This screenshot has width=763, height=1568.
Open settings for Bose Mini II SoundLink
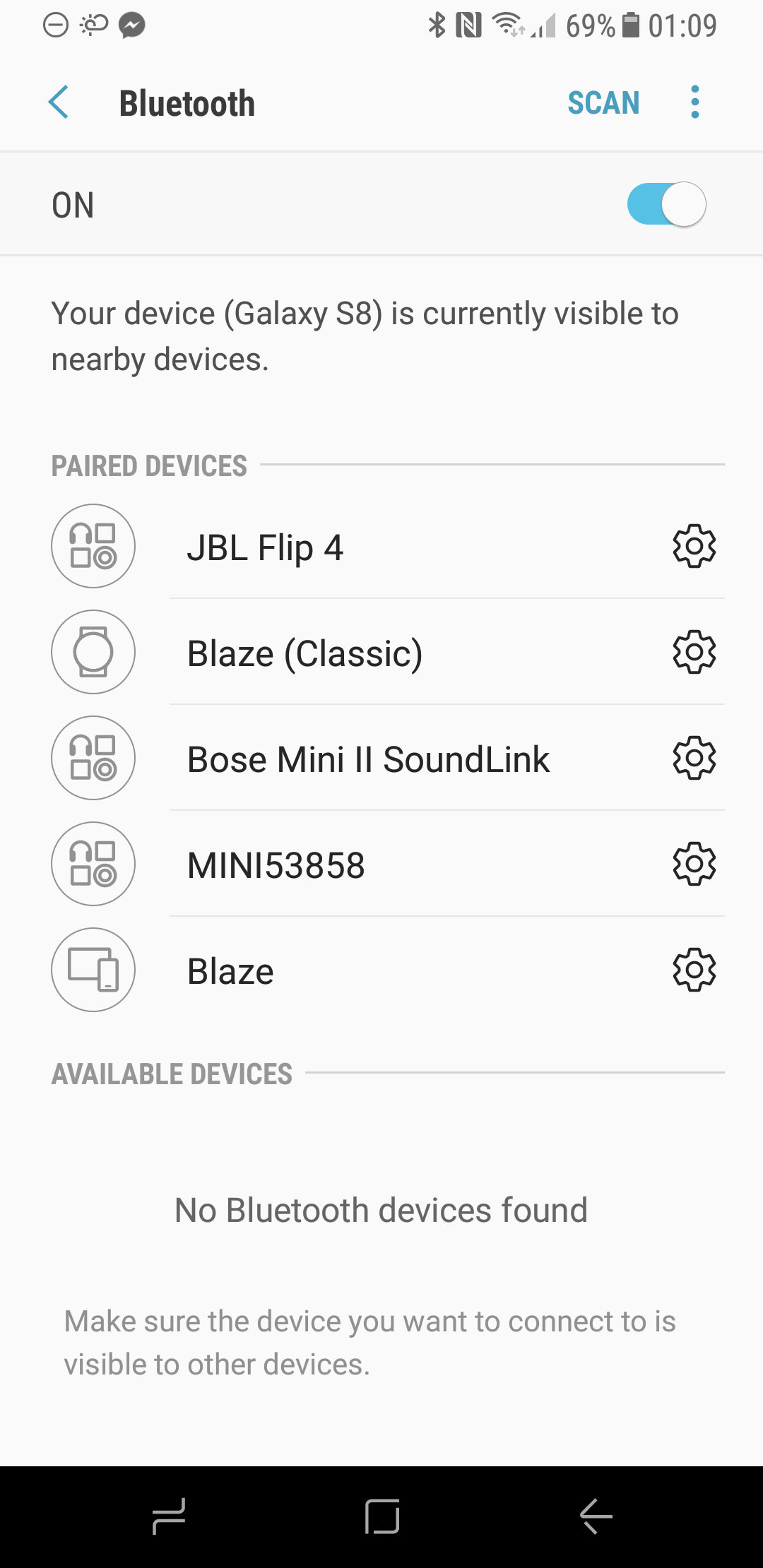click(694, 758)
